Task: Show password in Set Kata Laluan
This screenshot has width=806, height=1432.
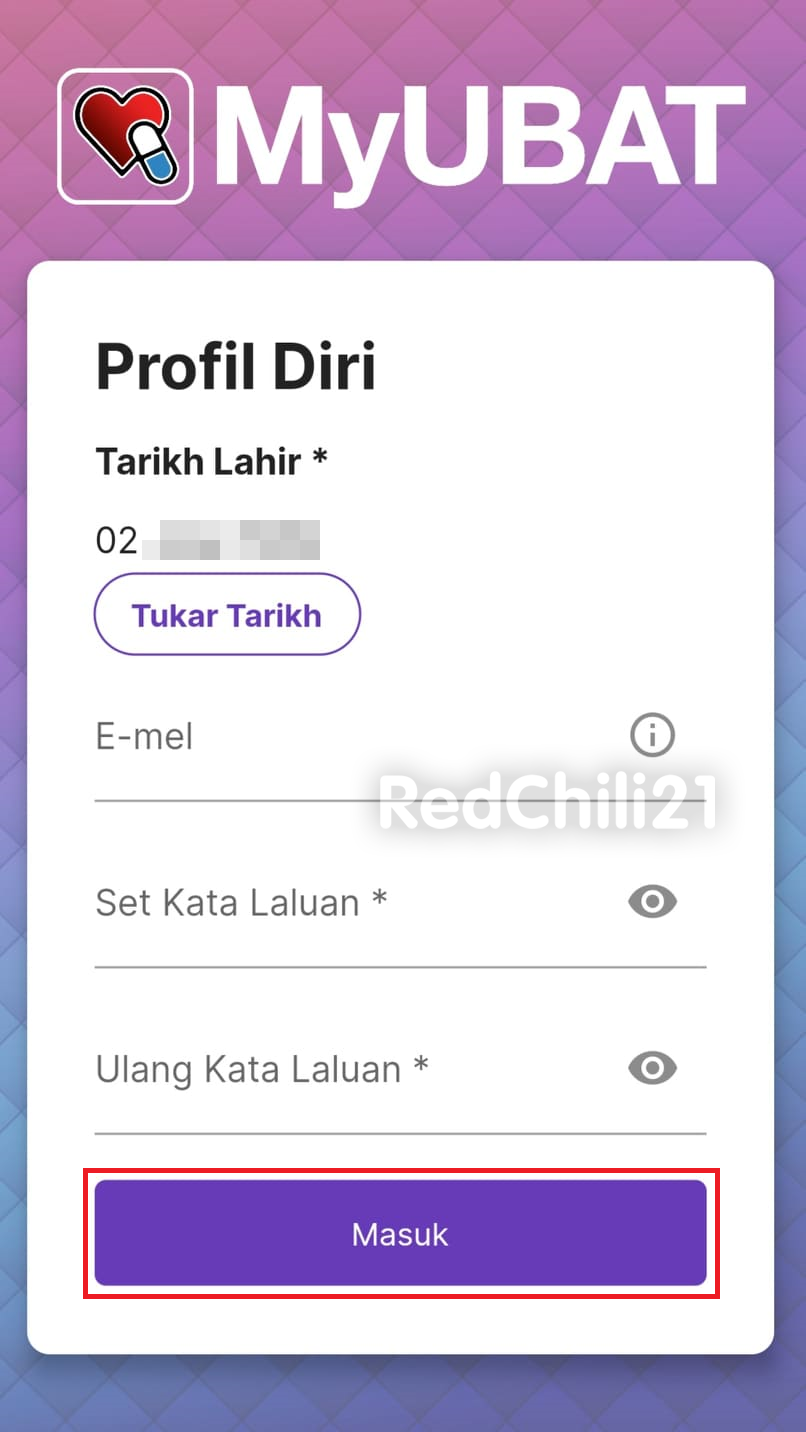Action: pos(652,902)
